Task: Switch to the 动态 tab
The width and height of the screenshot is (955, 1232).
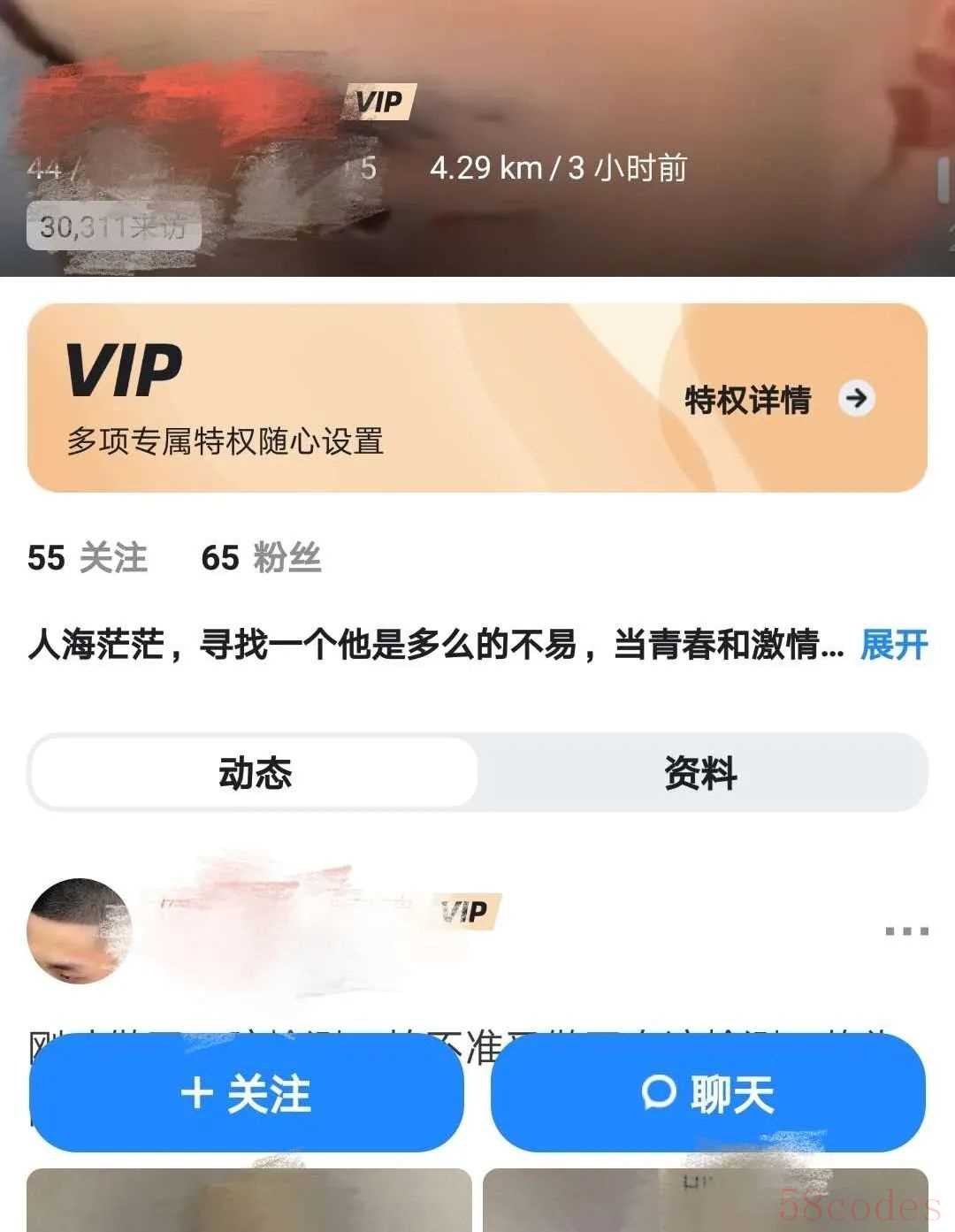Action: [255, 772]
